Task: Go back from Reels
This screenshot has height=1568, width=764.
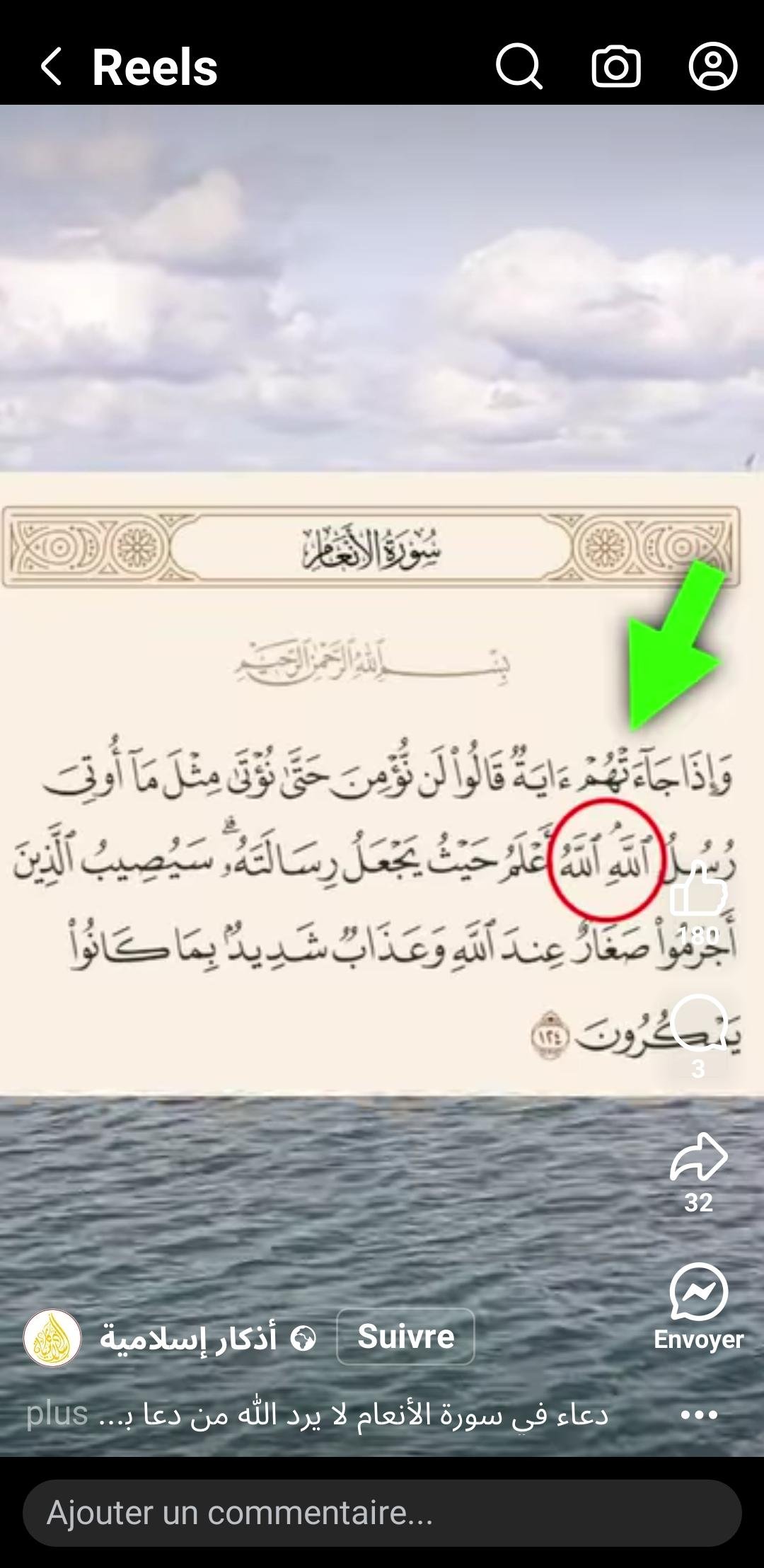Action: pyautogui.click(x=52, y=67)
